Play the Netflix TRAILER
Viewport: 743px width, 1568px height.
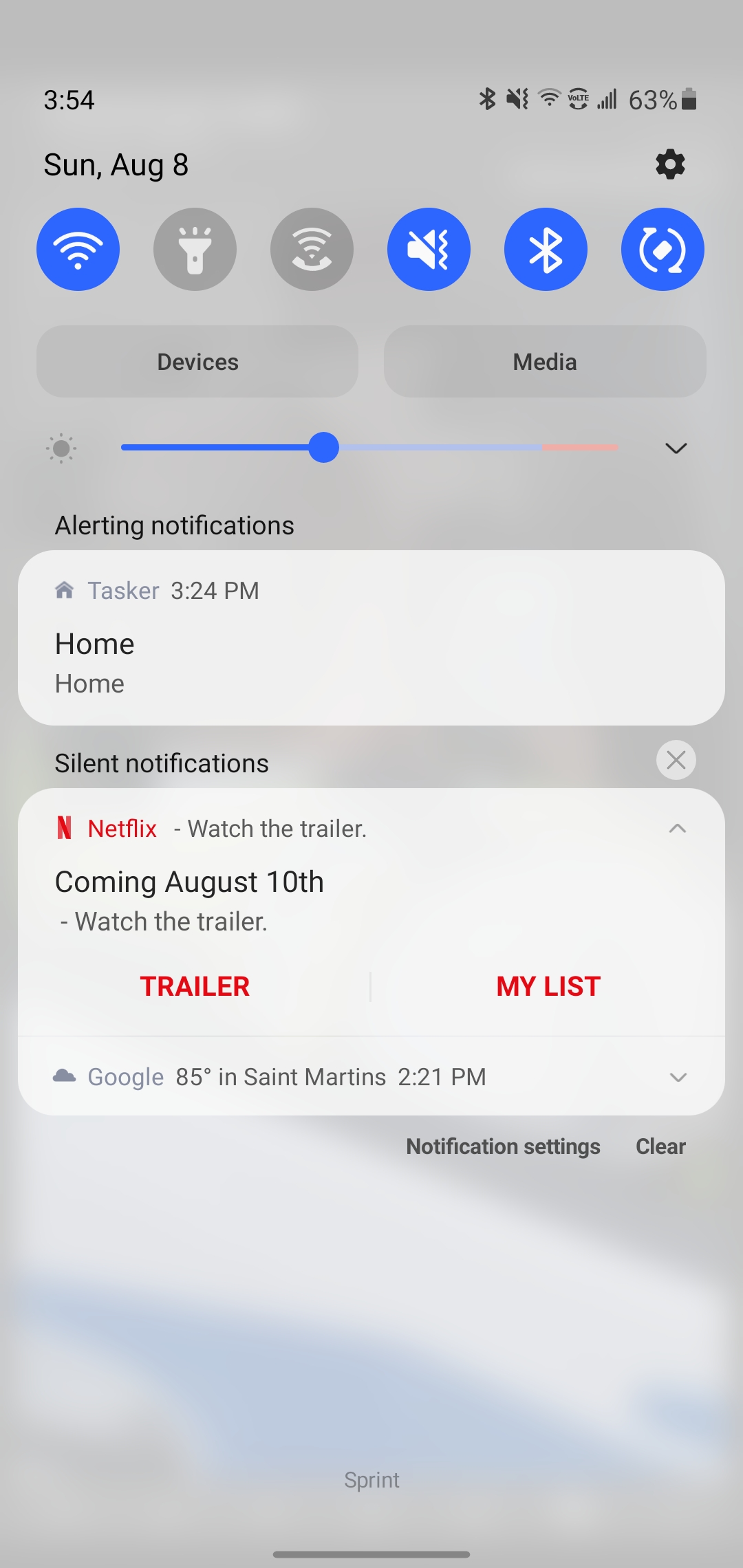point(194,986)
